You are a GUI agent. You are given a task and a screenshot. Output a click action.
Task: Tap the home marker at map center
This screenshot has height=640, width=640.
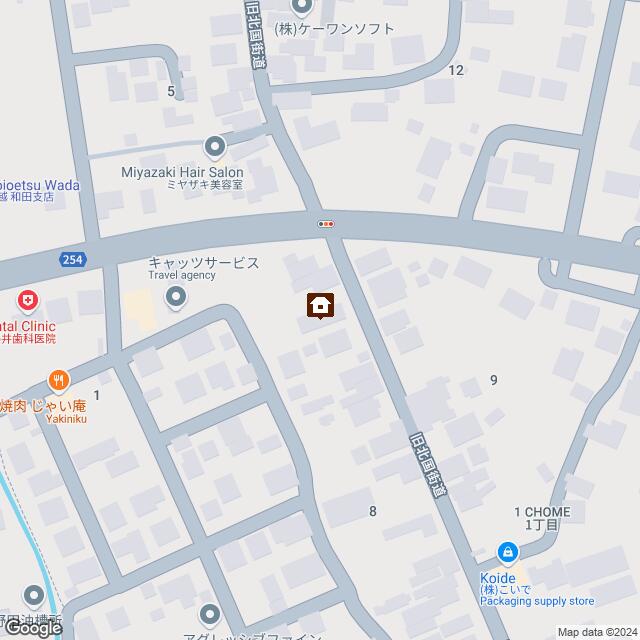321,305
